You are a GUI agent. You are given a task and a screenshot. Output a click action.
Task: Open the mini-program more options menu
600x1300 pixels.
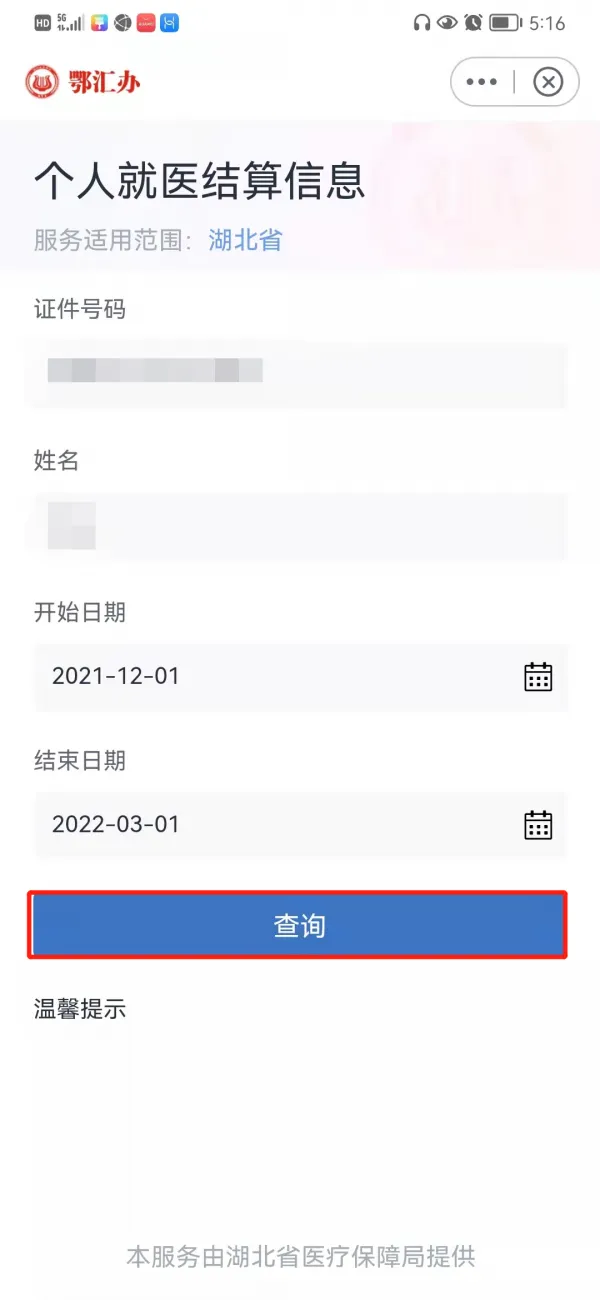point(482,82)
